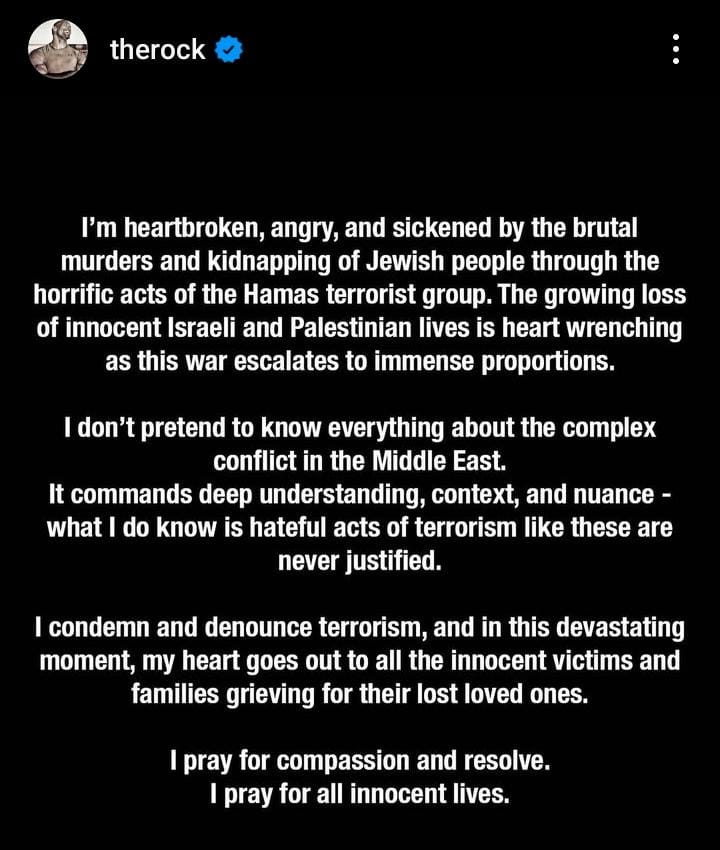Screen dimensions: 720x850
Task: Open the post's three-dot overflow menu
Action: pyautogui.click(x=677, y=49)
